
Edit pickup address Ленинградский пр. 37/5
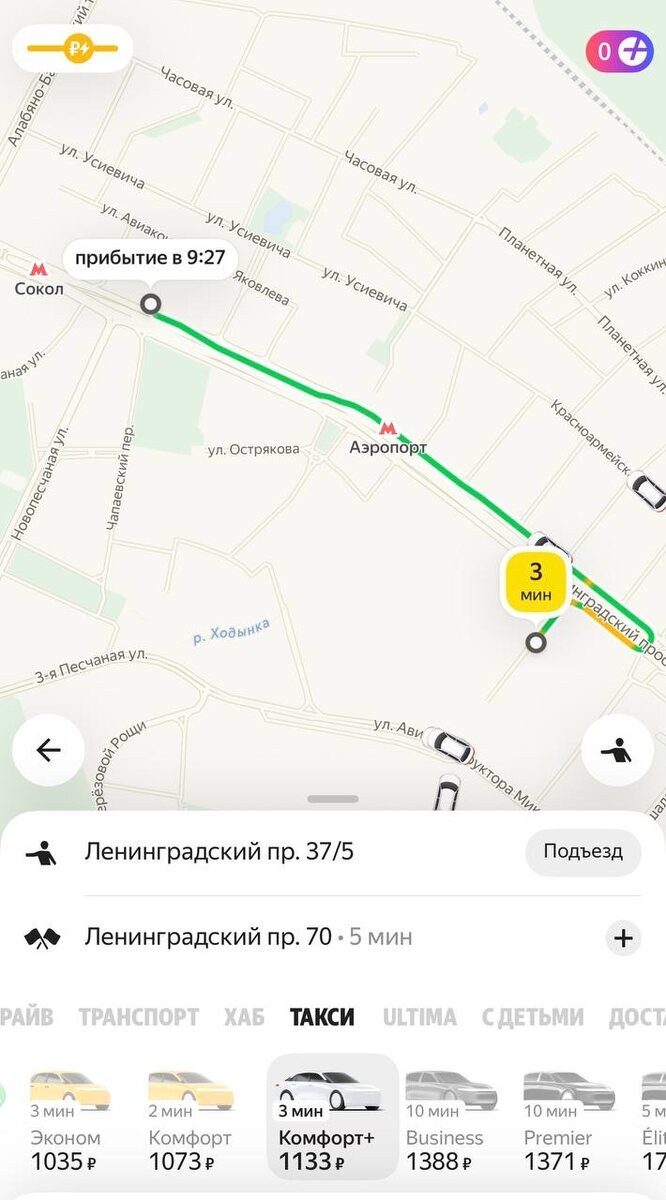click(x=219, y=852)
